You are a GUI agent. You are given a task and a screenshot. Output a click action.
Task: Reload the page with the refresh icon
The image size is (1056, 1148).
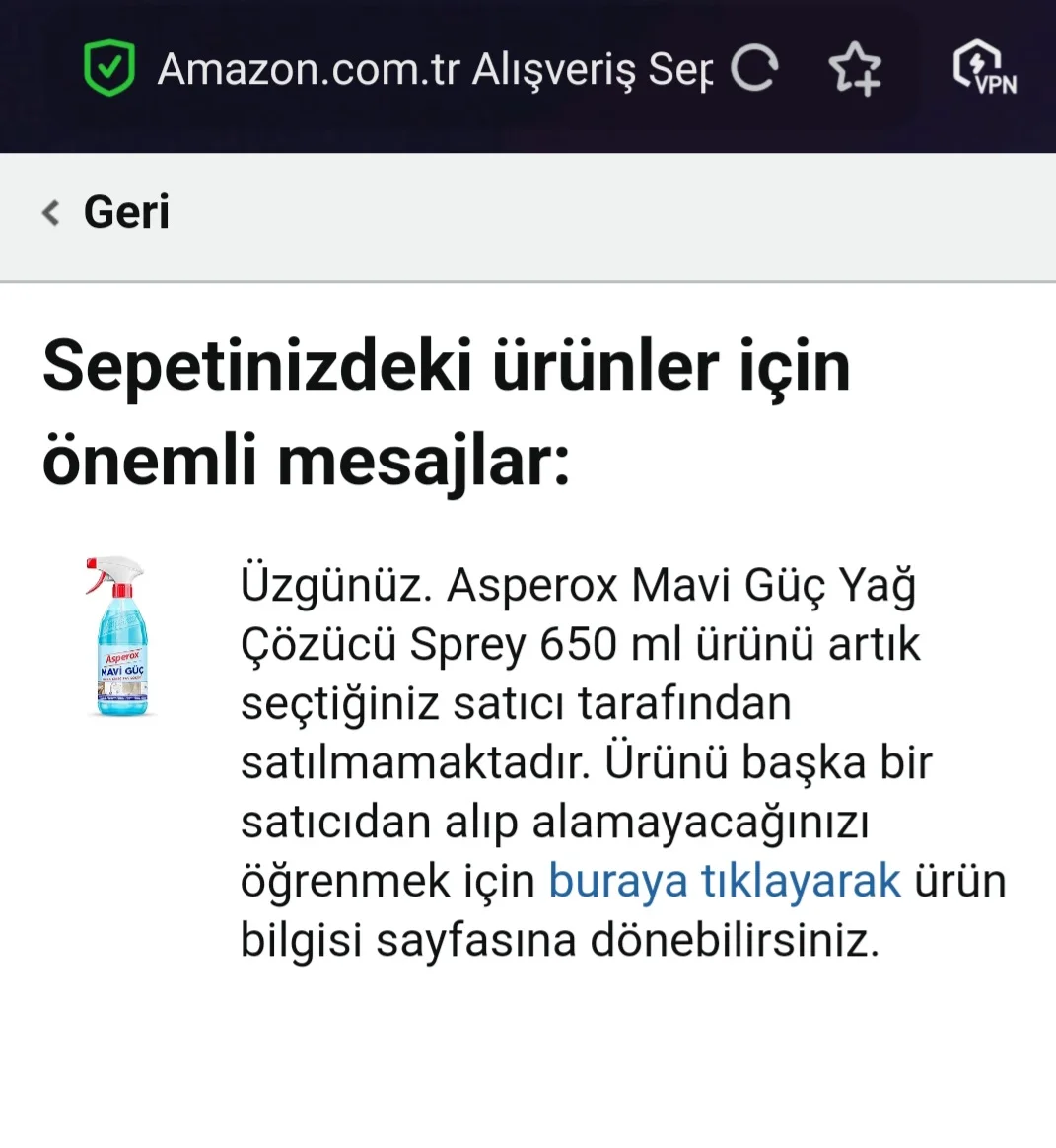755,69
